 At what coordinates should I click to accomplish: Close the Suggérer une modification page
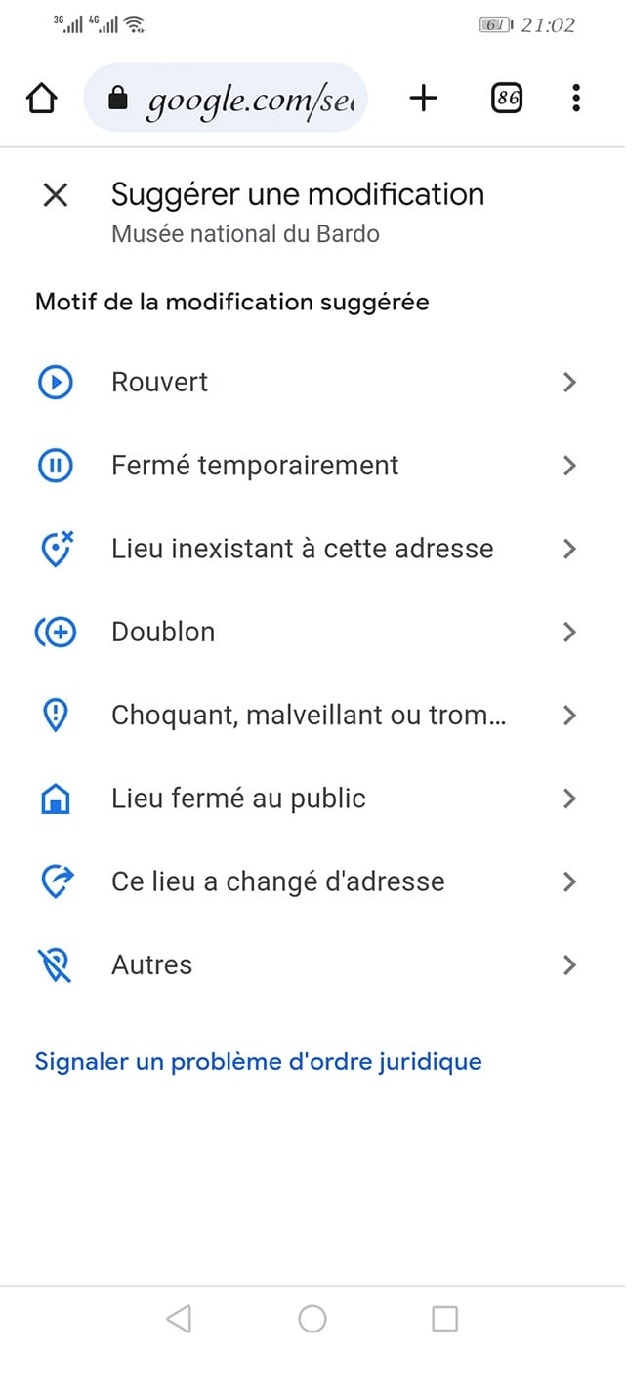click(x=55, y=195)
